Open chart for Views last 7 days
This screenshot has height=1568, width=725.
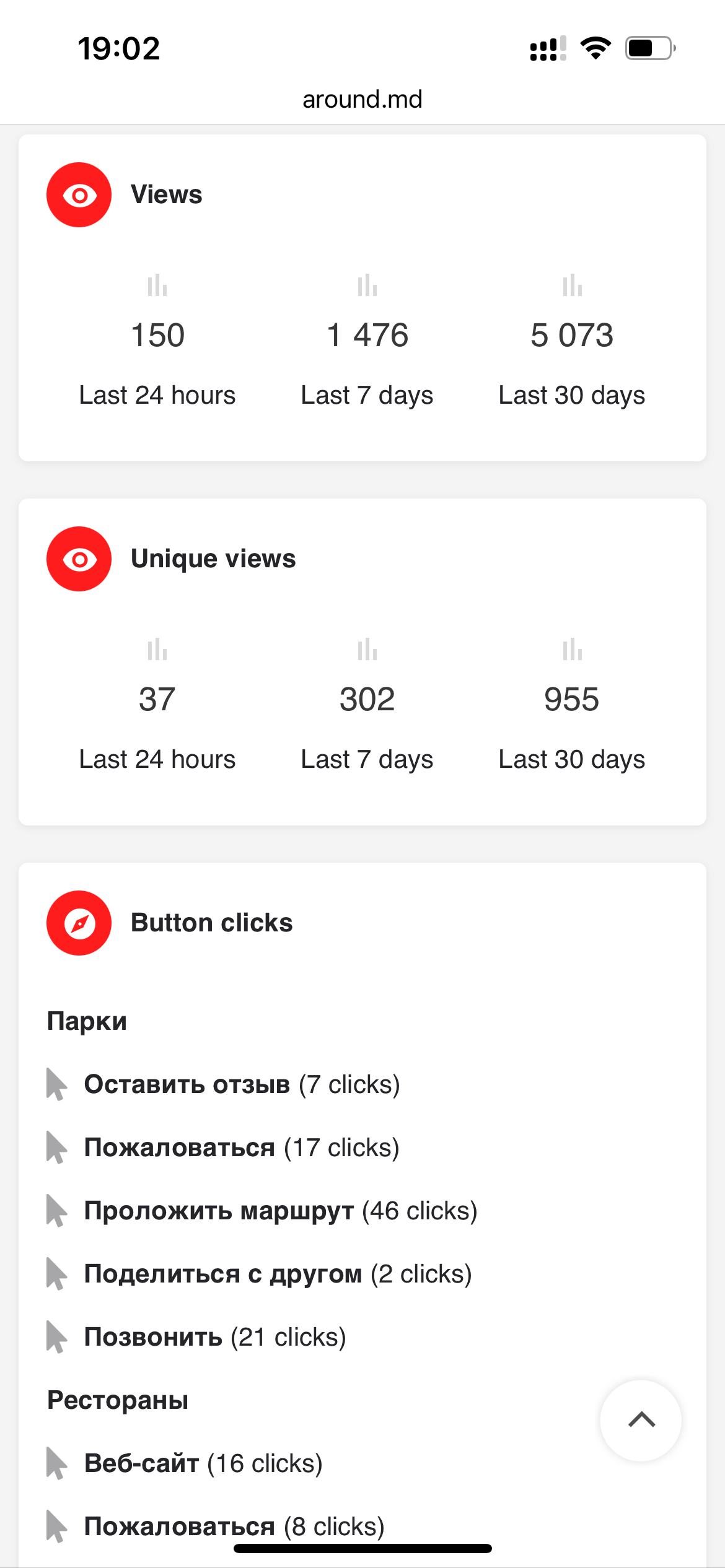click(367, 285)
